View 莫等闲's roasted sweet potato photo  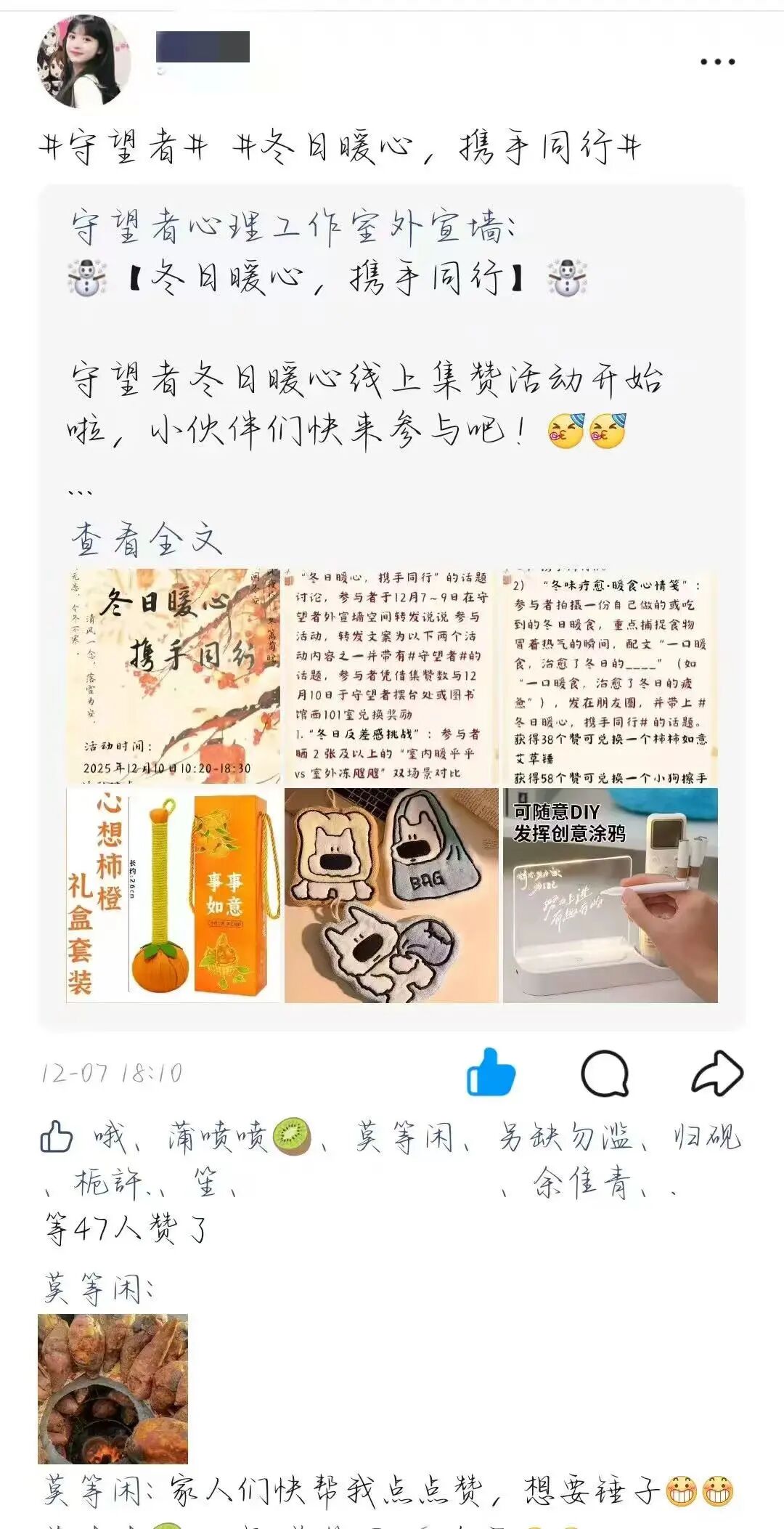click(113, 1388)
